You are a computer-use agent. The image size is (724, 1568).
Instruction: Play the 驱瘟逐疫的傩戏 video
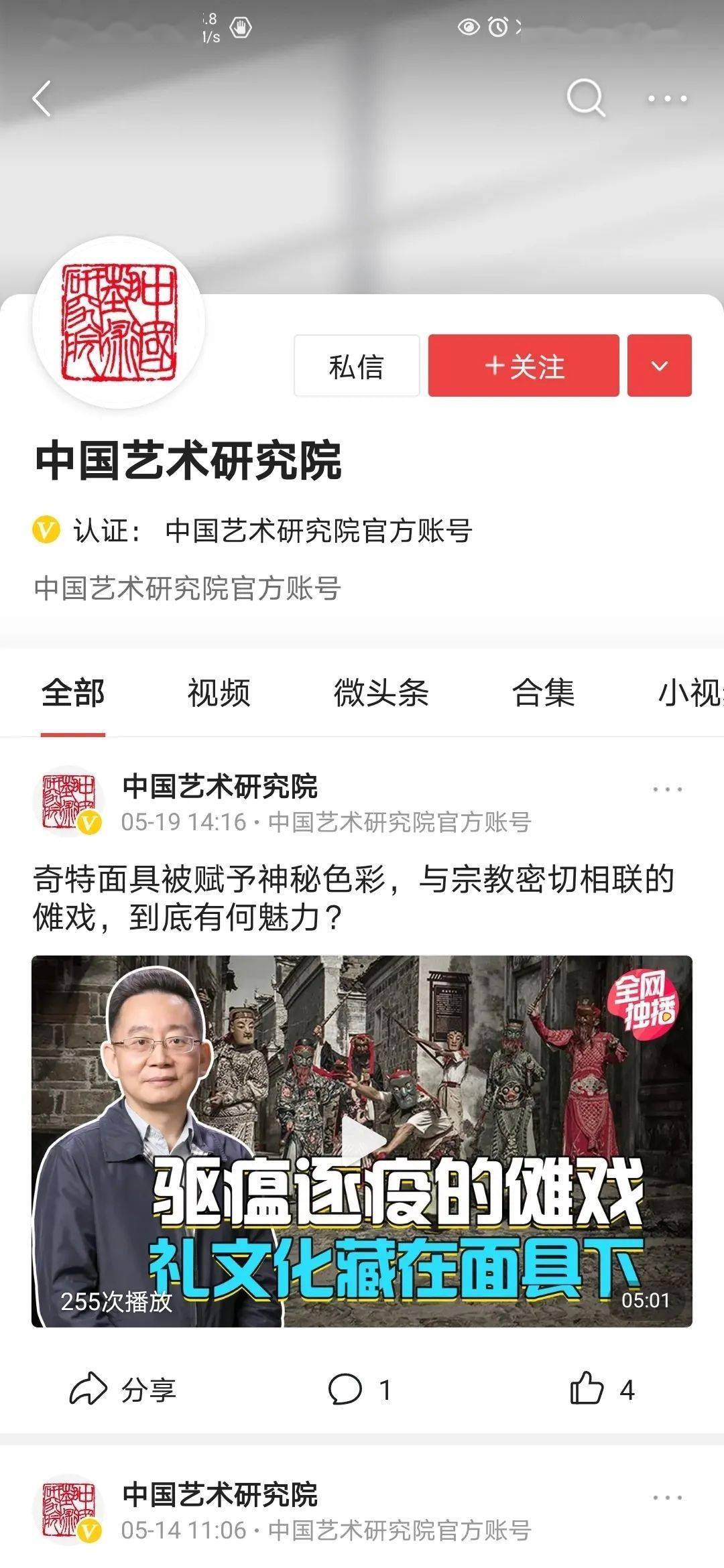coord(362,1140)
